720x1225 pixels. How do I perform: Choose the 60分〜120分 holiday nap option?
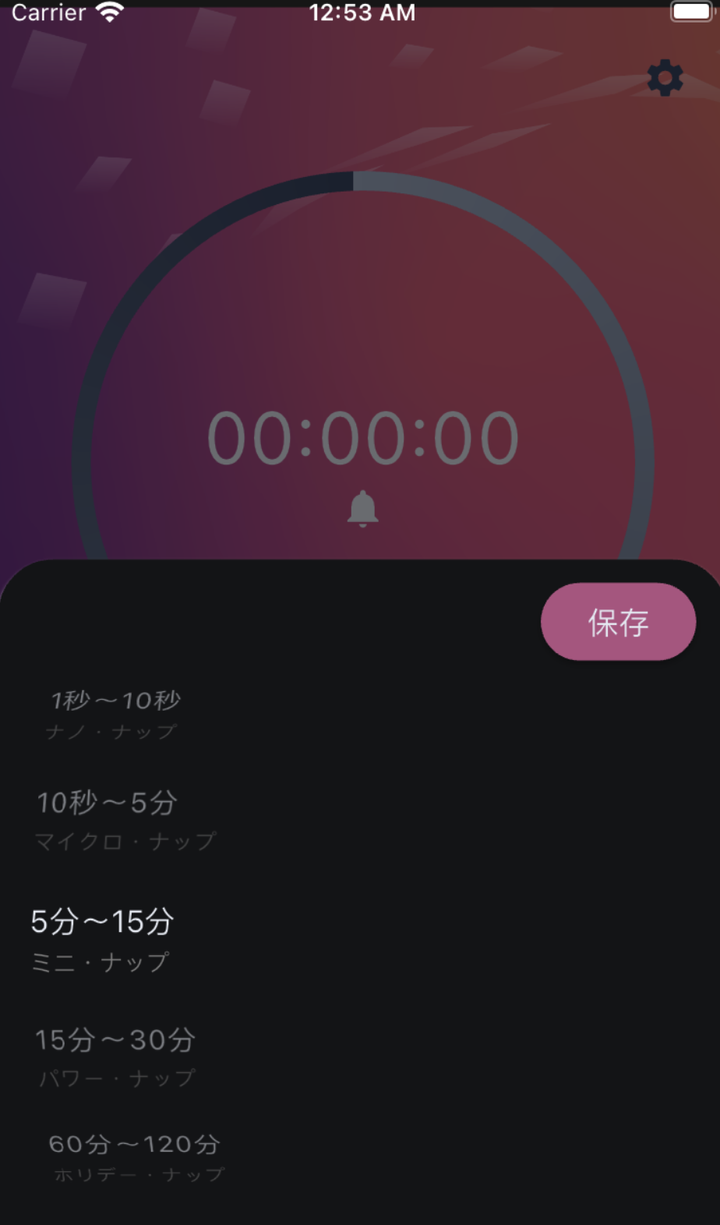[137, 1157]
